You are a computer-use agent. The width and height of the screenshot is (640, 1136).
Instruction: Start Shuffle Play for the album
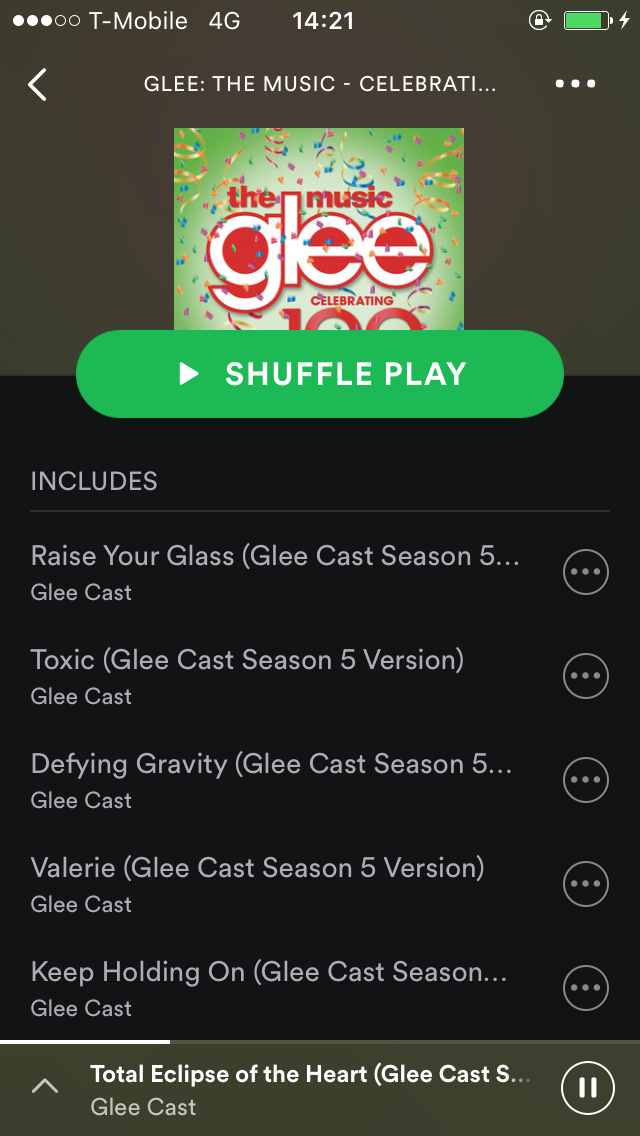point(320,374)
